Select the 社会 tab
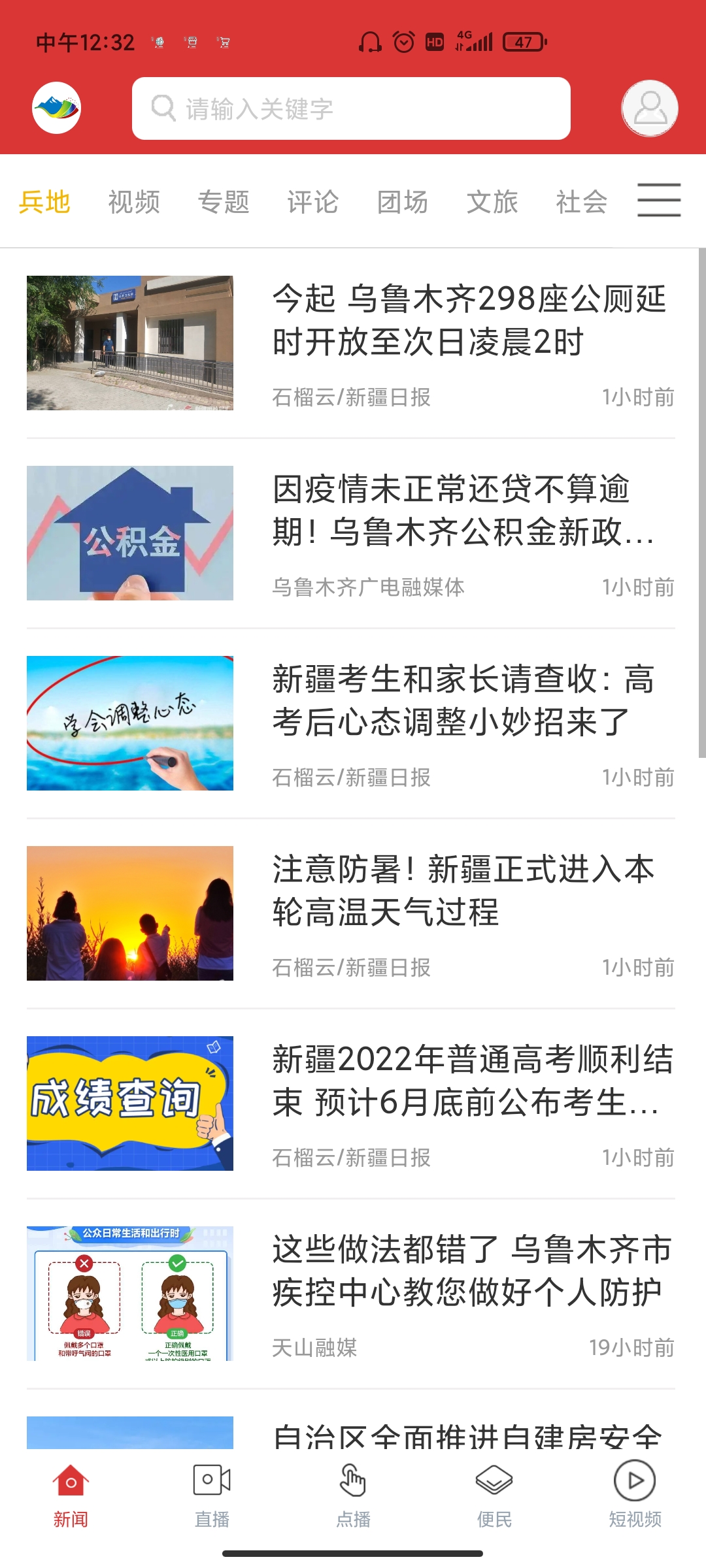Image resolution: width=706 pixels, height=1568 pixels. [582, 202]
